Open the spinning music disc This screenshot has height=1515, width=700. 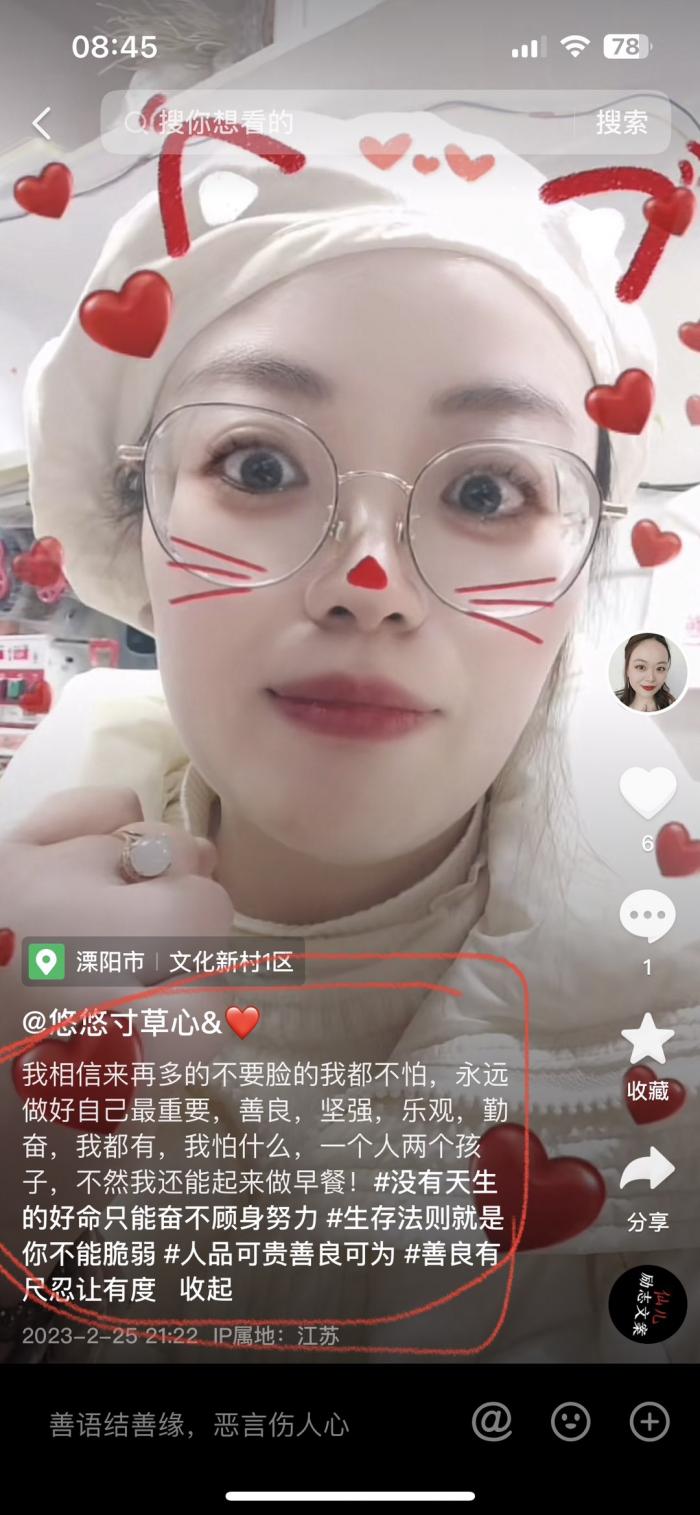pos(647,1303)
